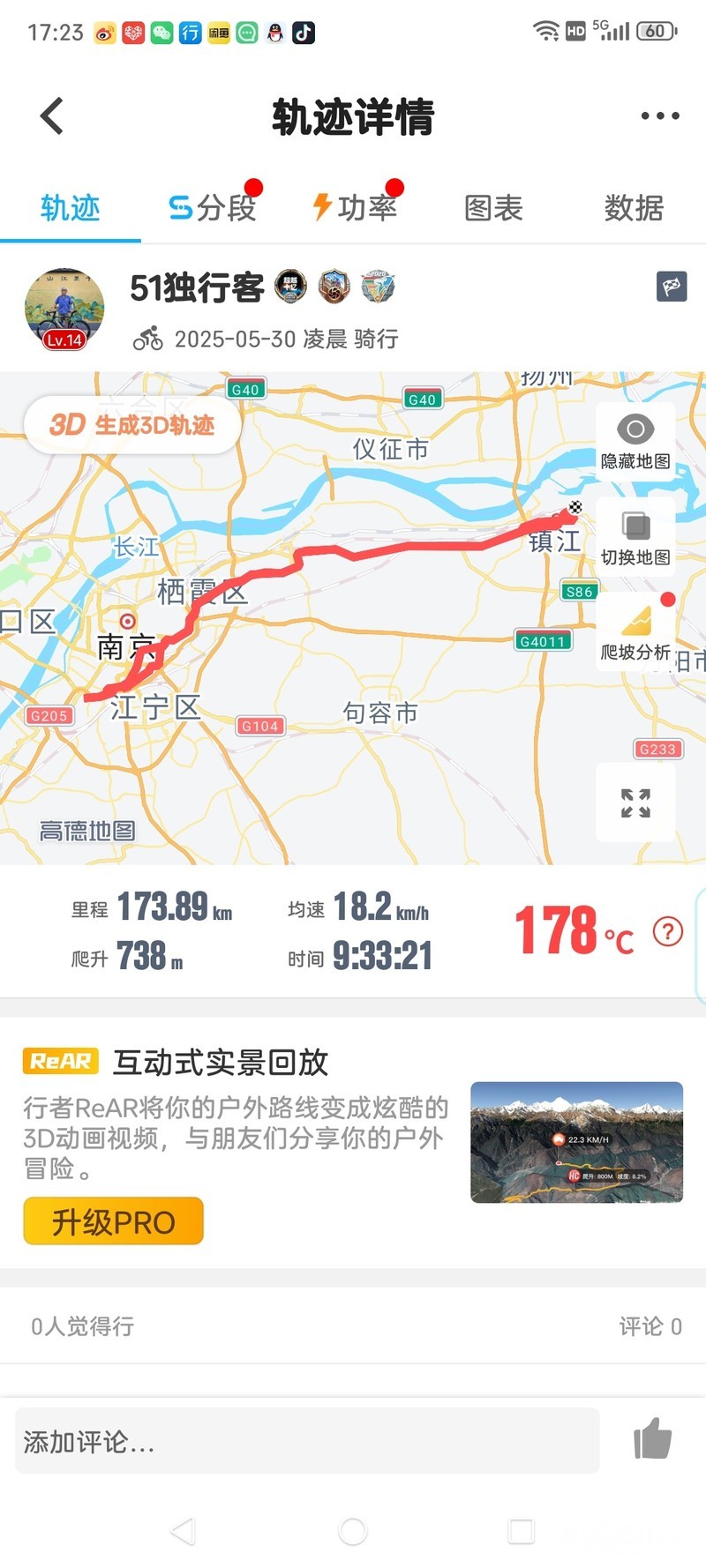
Task: Generate the 3D track with 生成3D轨迹
Action: pos(132,425)
